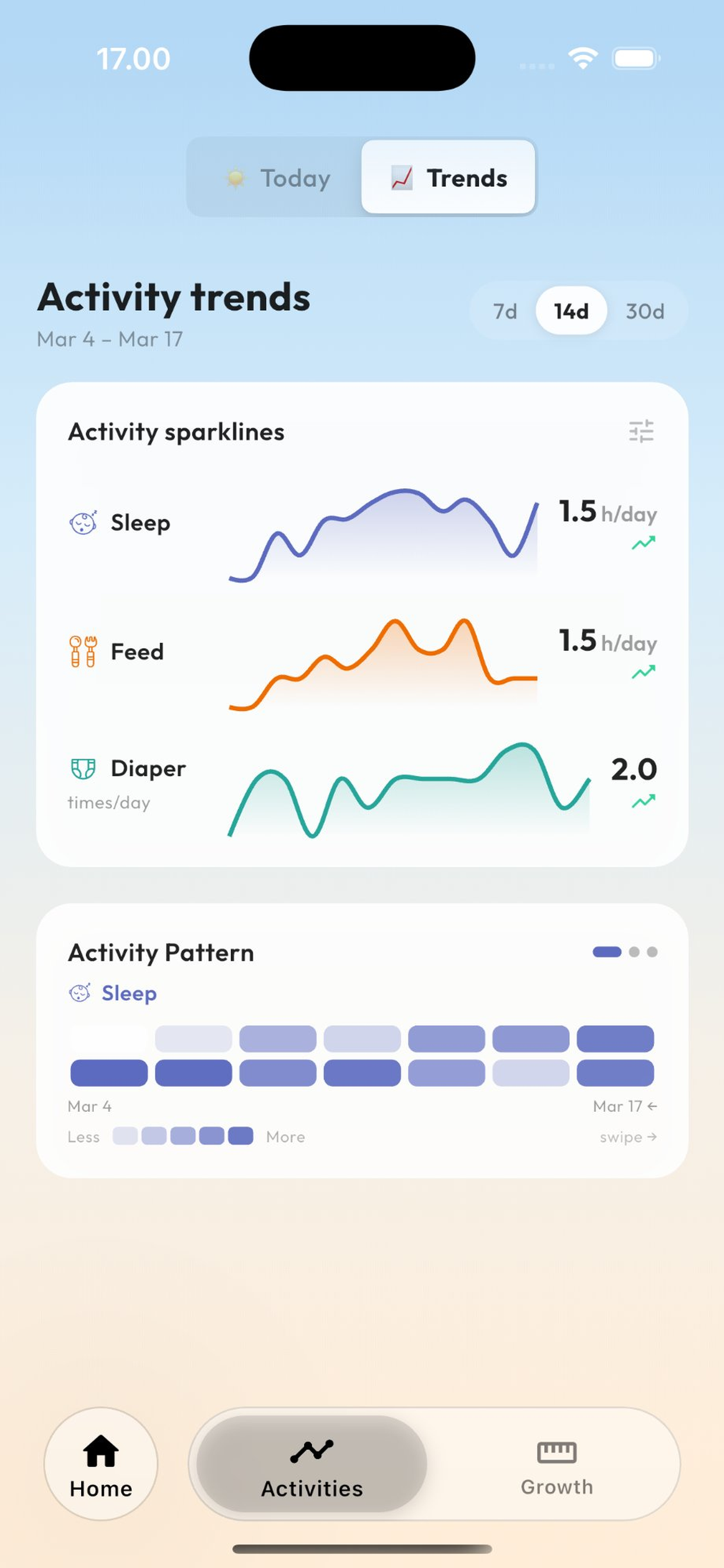Click the Sleep label in Activity Pattern
Screen dimensions: 724x1568
click(x=128, y=993)
